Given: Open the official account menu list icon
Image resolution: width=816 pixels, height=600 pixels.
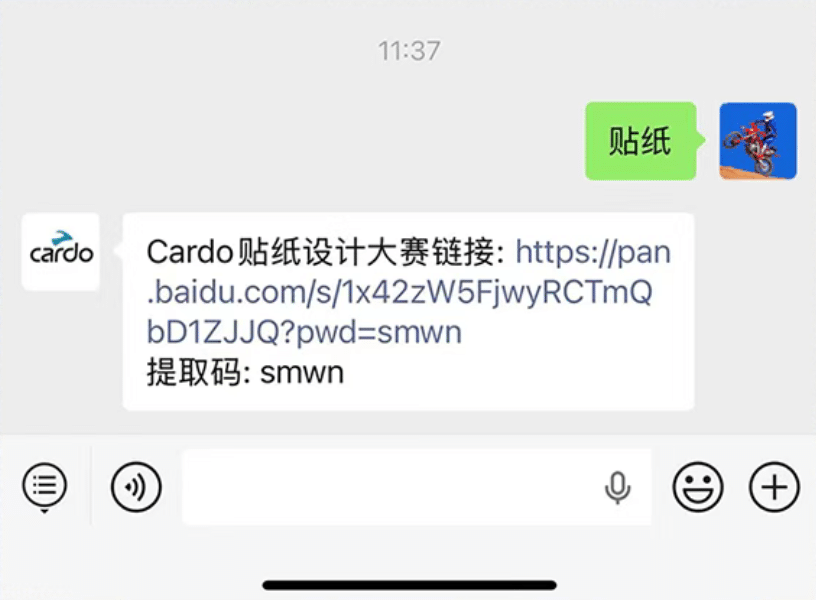Looking at the screenshot, I should 44,487.
